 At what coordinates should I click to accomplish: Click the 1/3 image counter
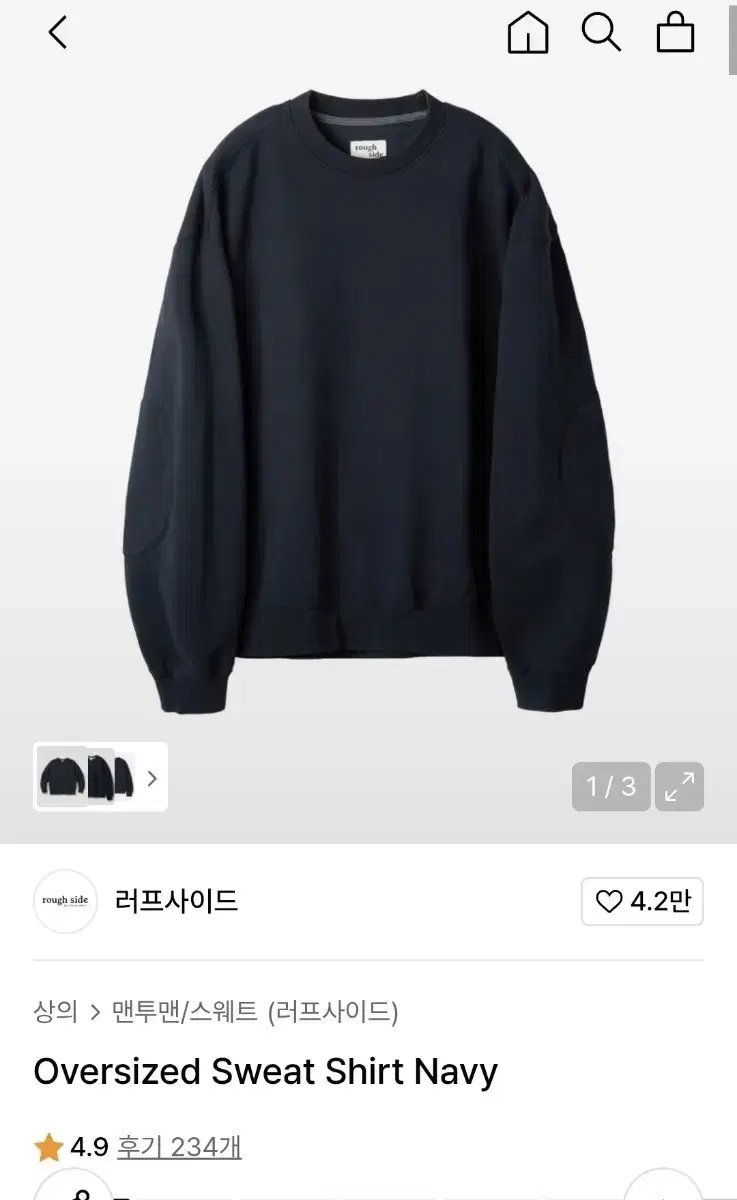(610, 787)
